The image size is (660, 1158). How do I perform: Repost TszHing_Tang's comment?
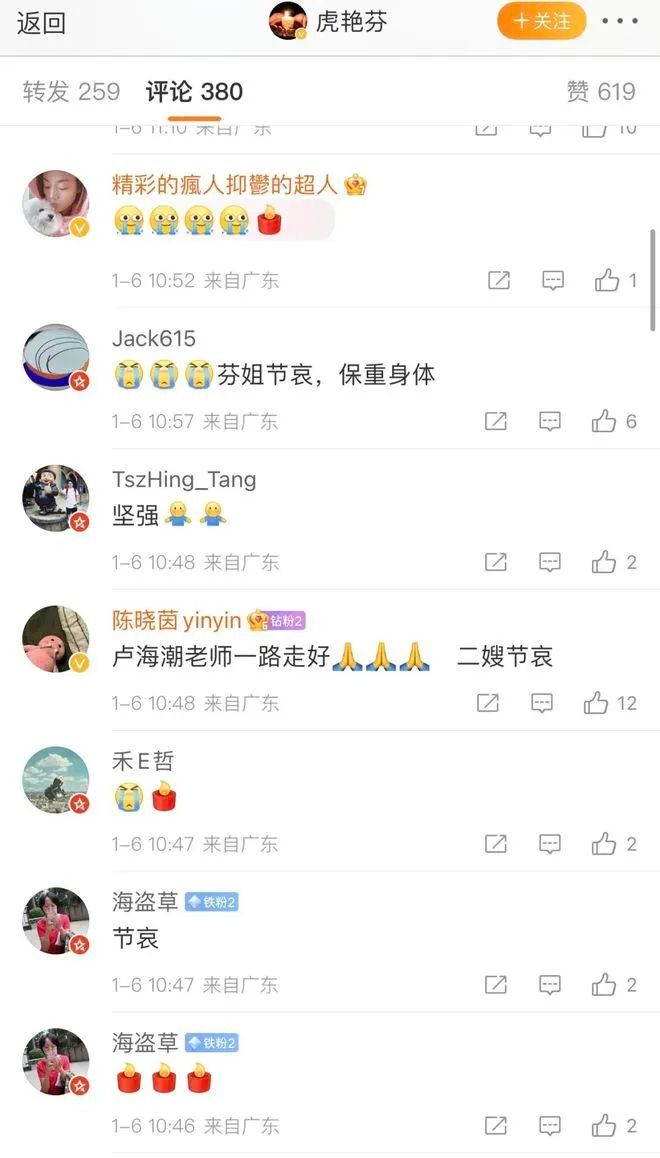[x=496, y=563]
